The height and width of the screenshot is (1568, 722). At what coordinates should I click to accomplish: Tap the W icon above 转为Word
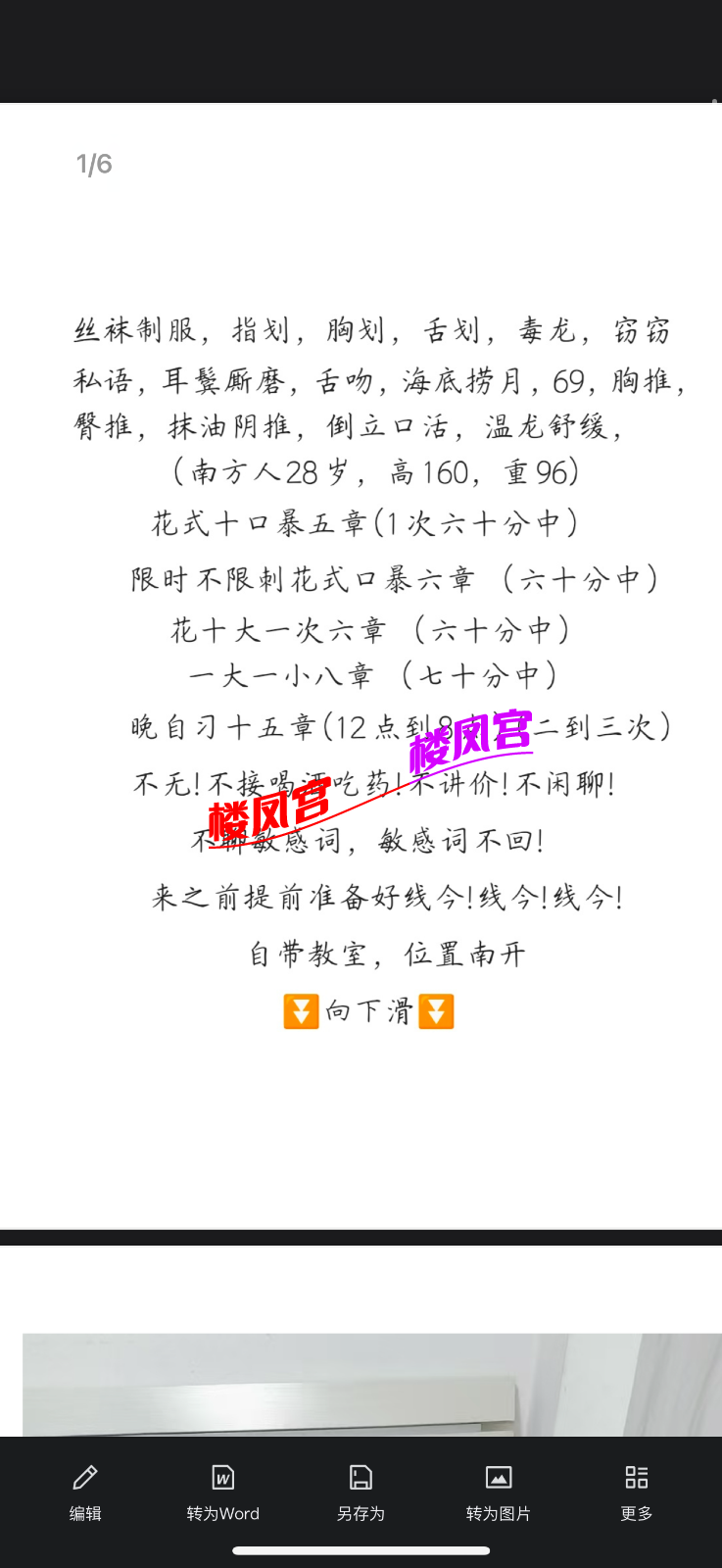222,1477
